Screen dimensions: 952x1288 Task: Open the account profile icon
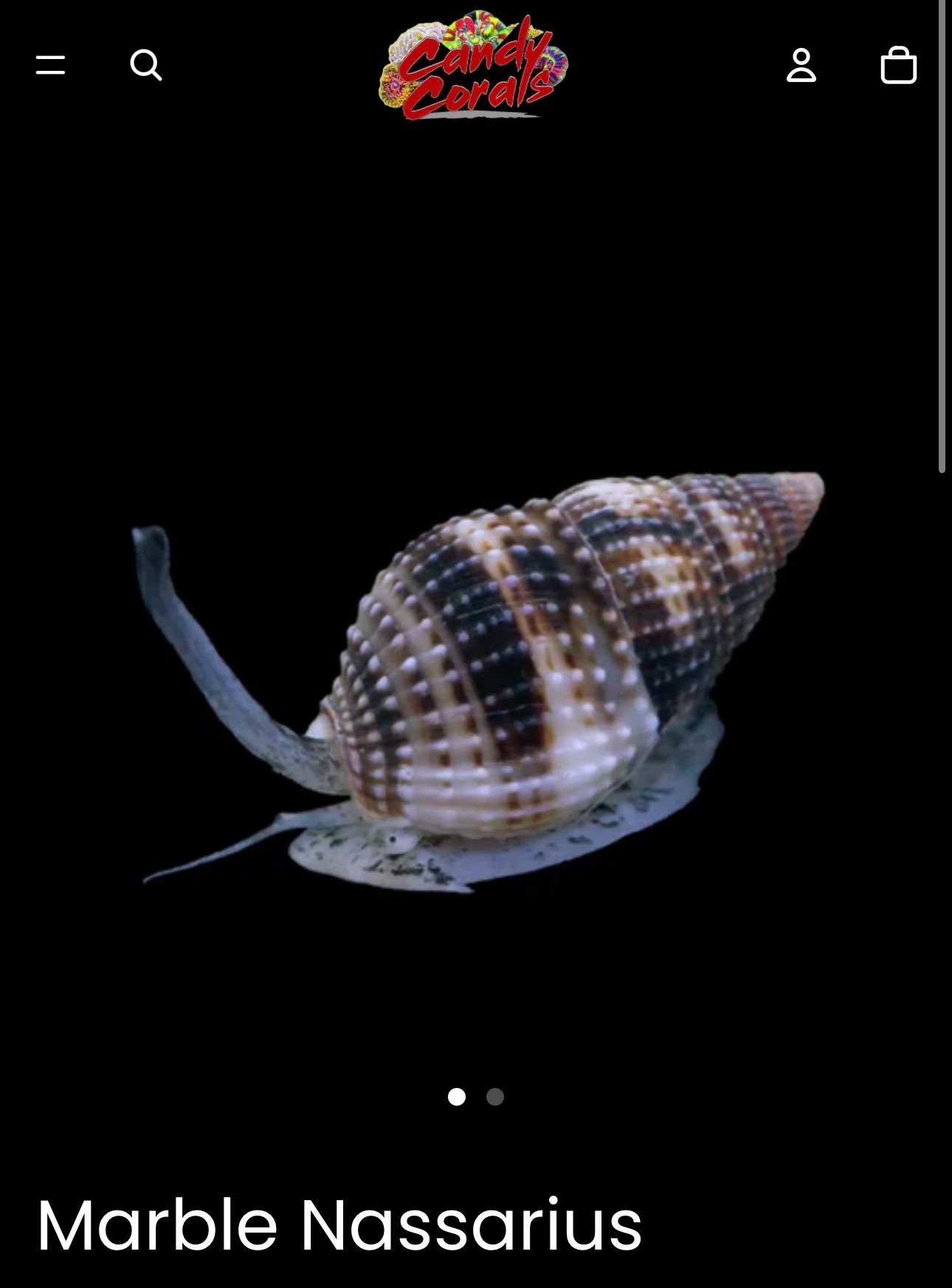[x=801, y=65]
